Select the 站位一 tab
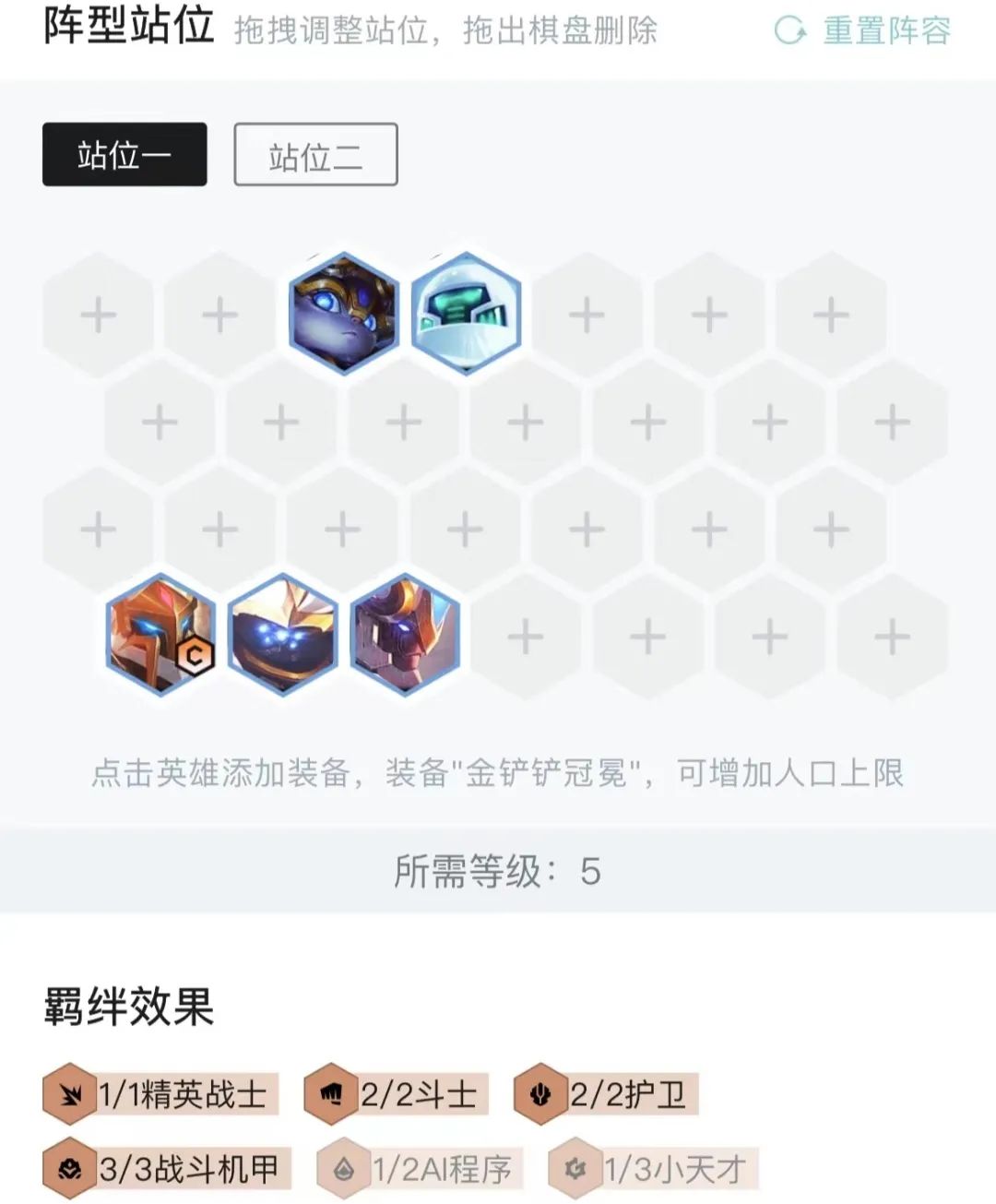 click(125, 155)
